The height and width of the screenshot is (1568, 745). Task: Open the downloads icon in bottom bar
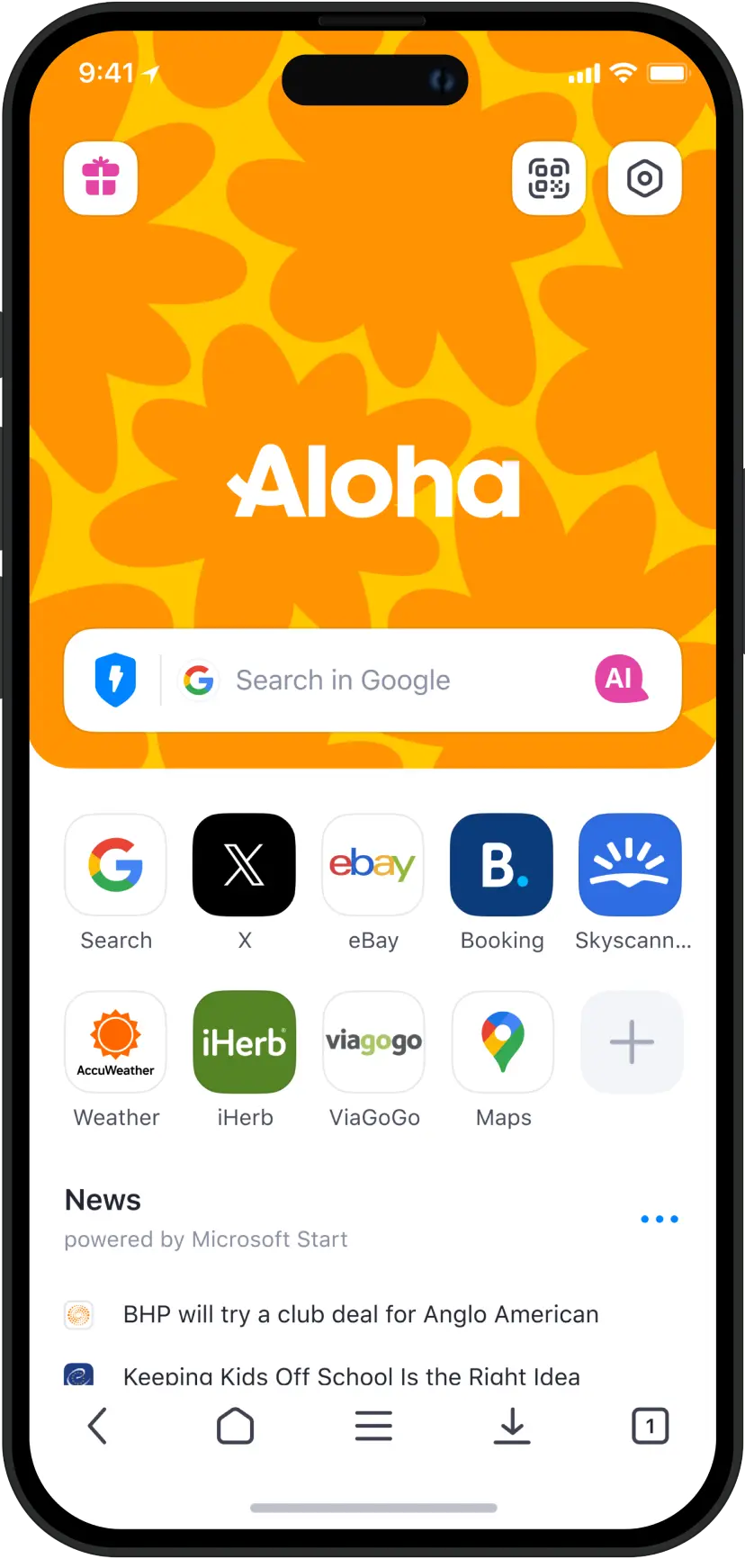pyautogui.click(x=512, y=1426)
